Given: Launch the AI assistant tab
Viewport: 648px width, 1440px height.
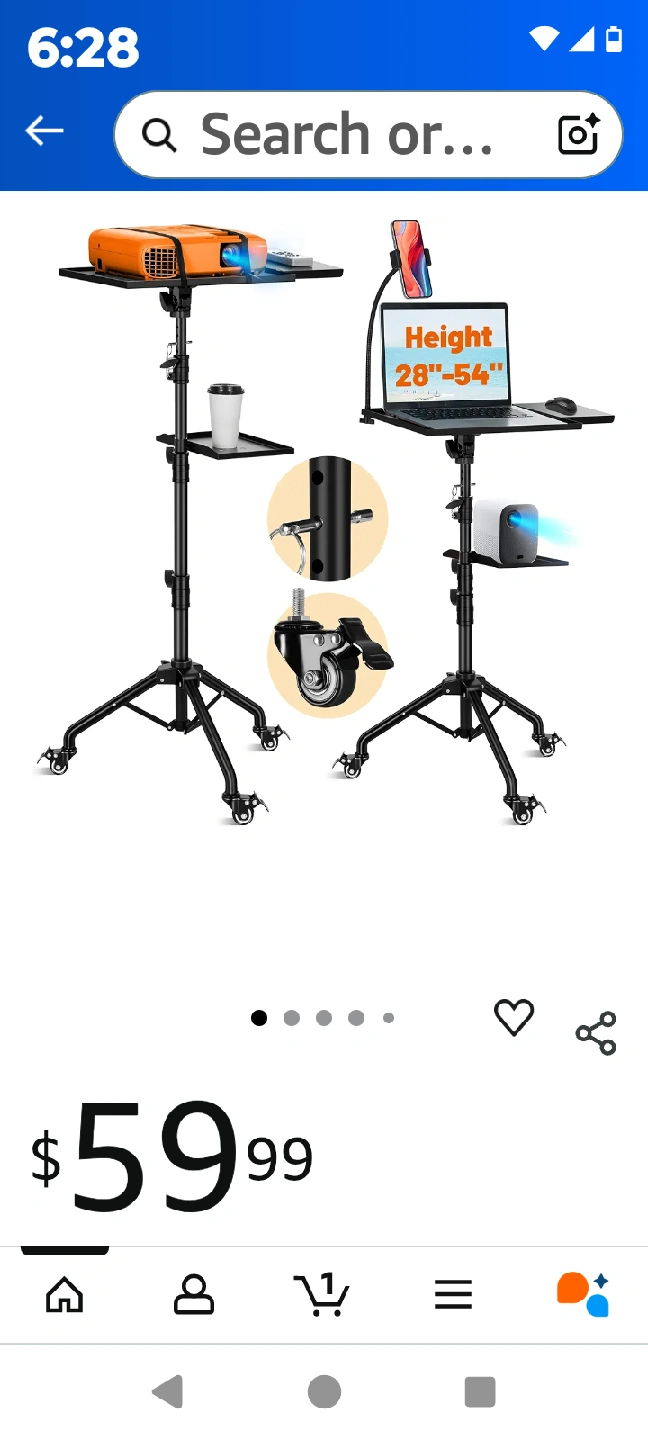Looking at the screenshot, I should [583, 1295].
